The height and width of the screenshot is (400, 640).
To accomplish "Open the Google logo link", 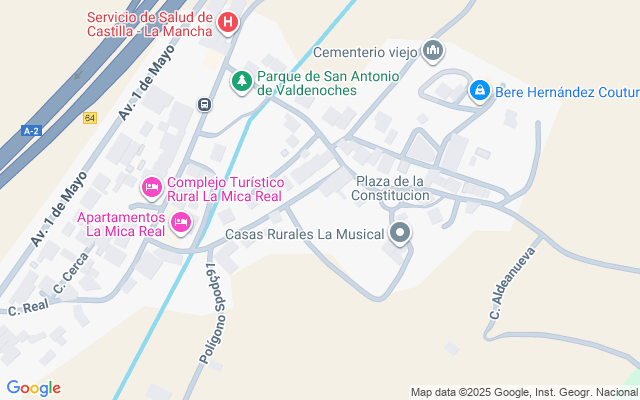I will click(34, 388).
